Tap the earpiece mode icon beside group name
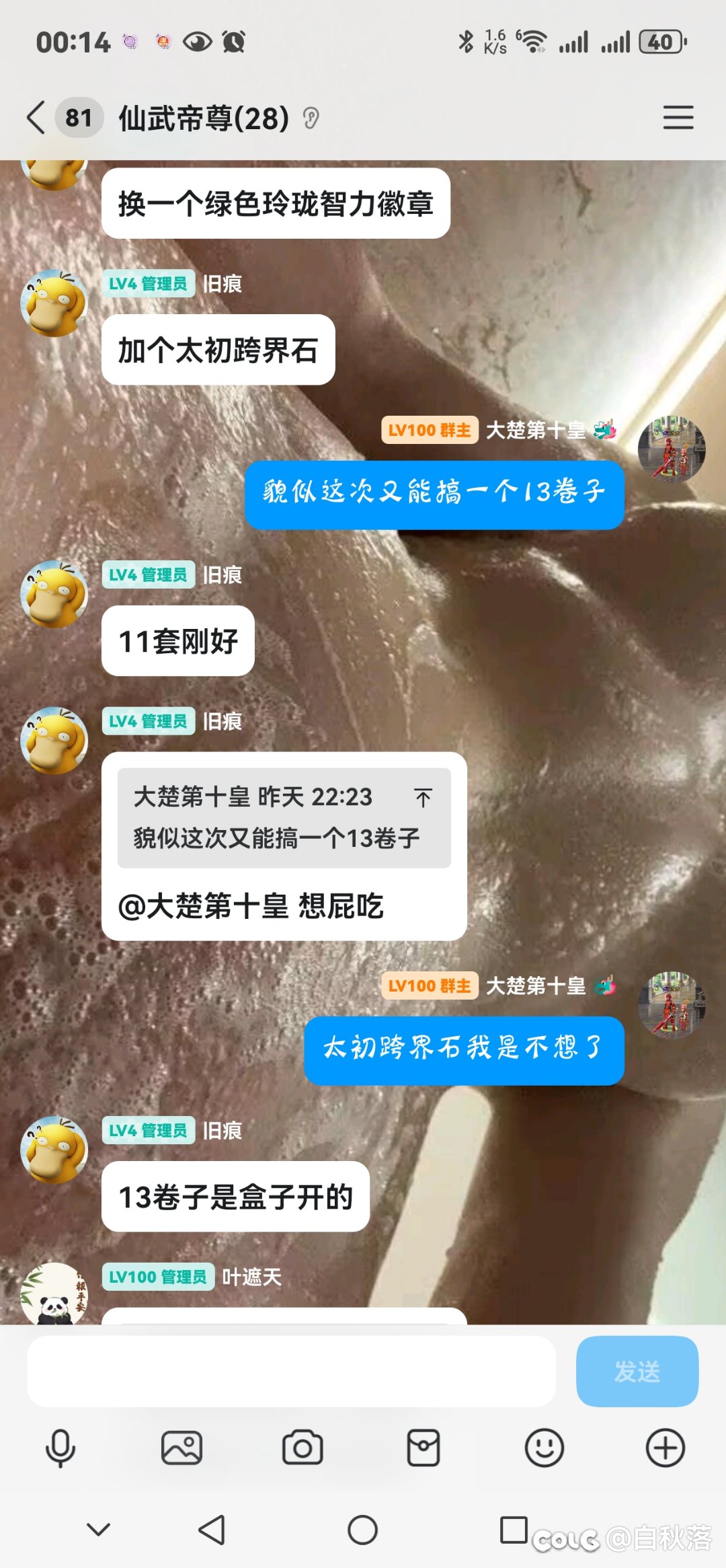The width and height of the screenshot is (726, 1568). (x=311, y=118)
